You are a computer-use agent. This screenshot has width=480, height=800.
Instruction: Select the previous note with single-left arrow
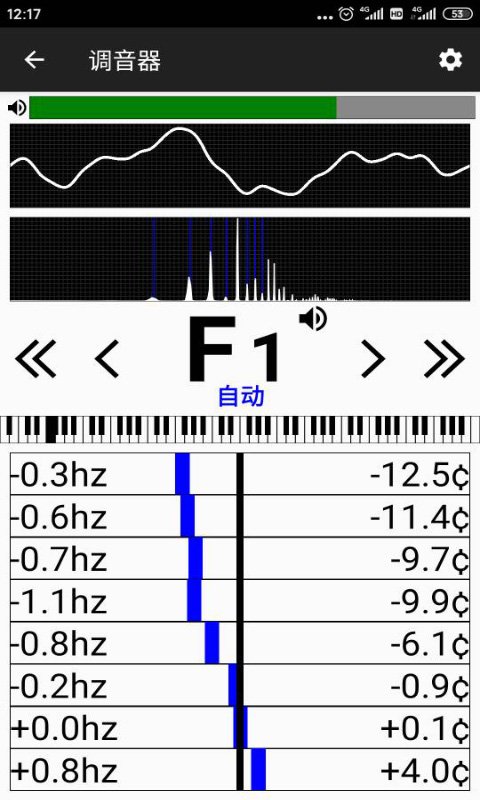tap(107, 359)
